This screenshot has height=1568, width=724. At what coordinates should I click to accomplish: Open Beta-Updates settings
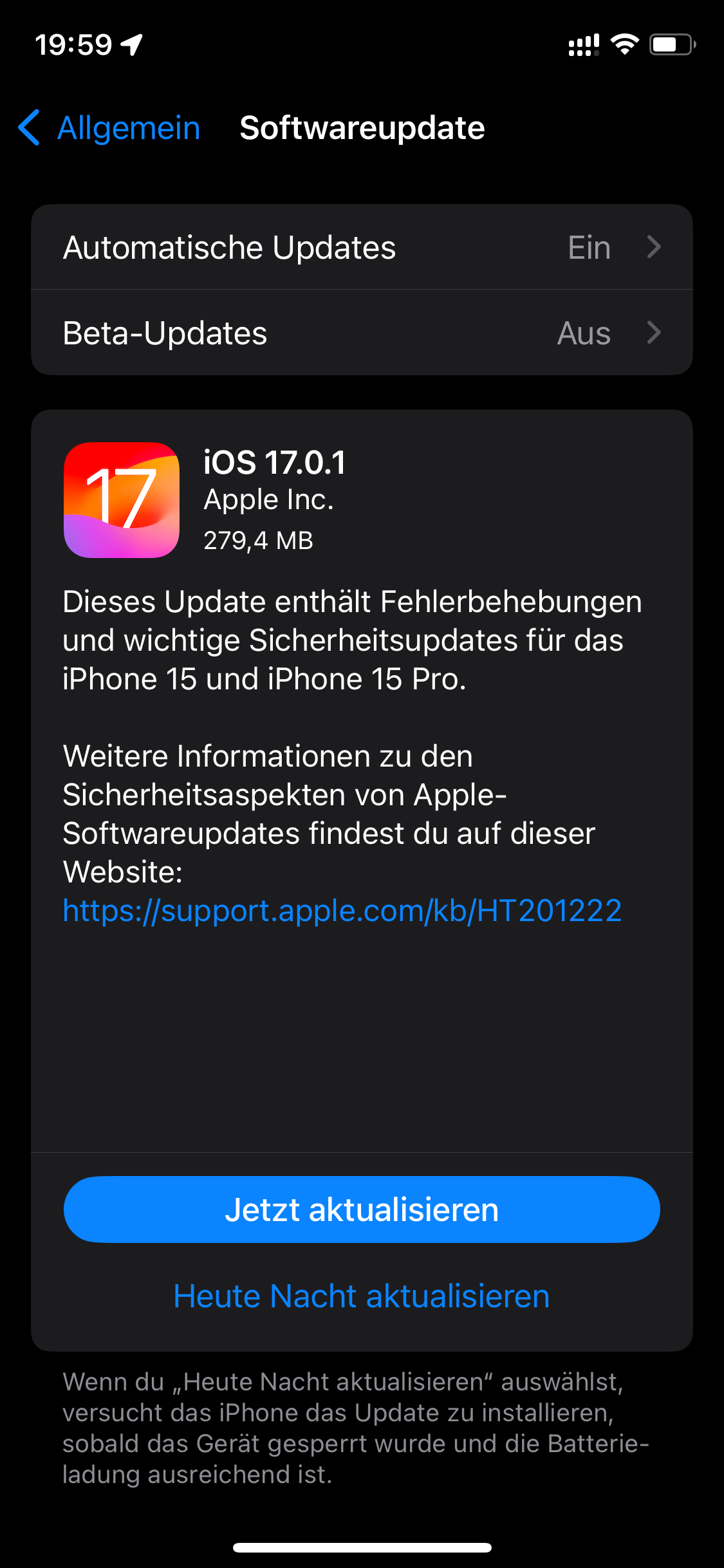click(362, 333)
